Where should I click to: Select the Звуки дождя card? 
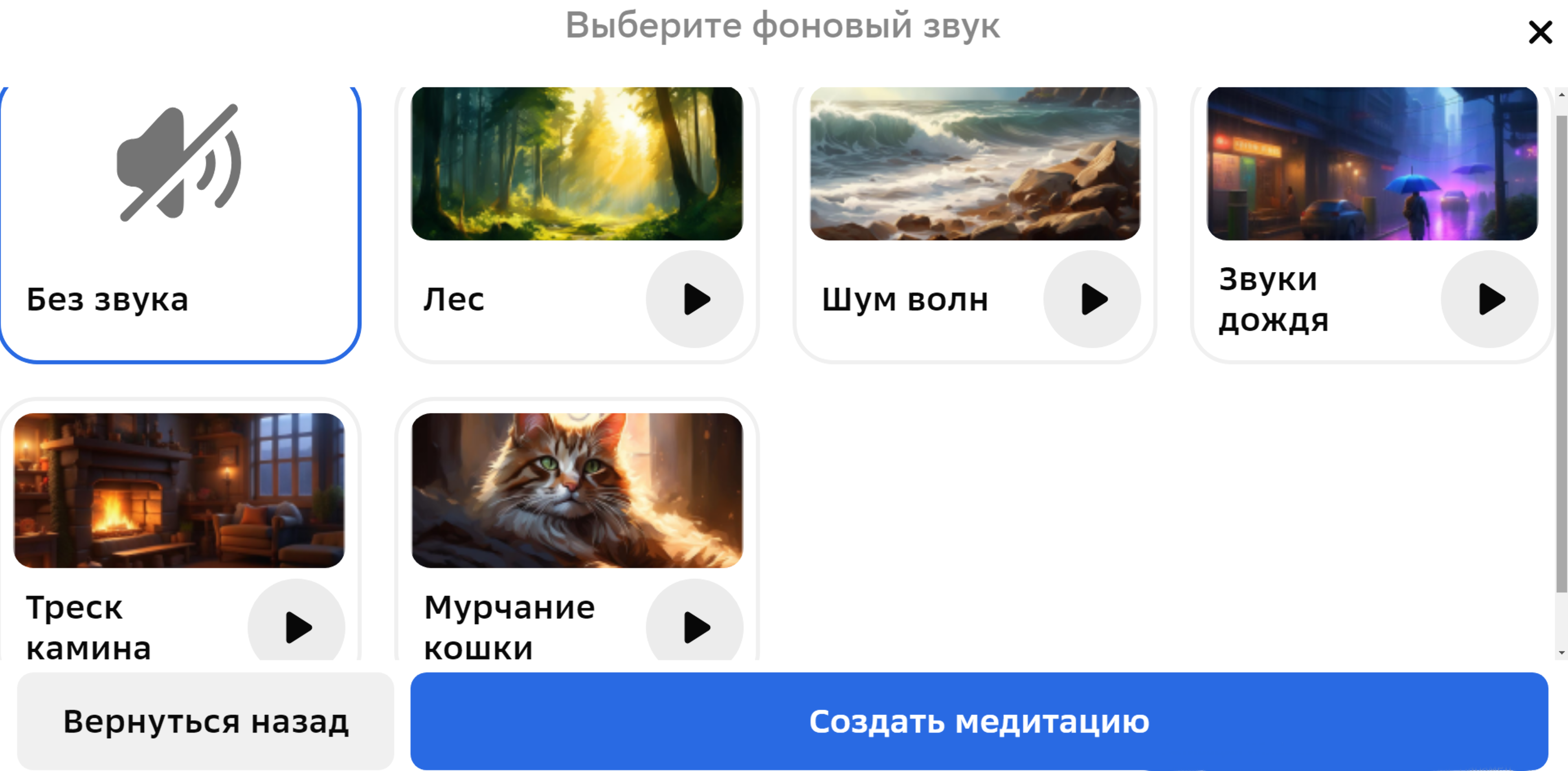click(x=1372, y=165)
